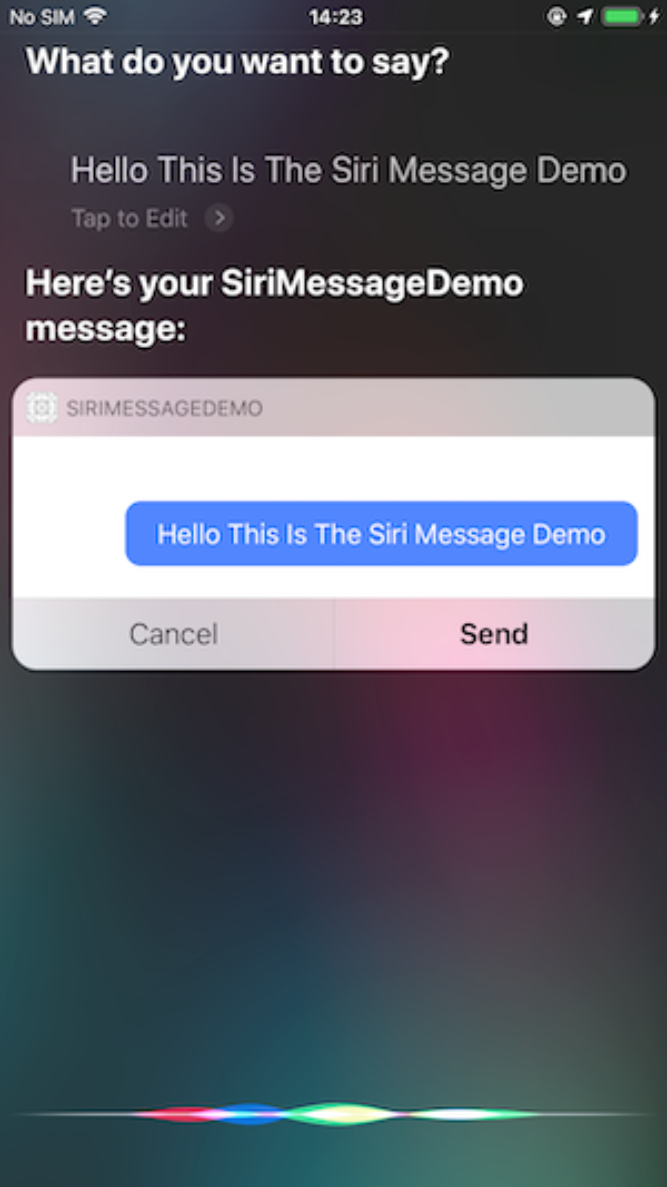Tap to Edit the spoken text
The height and width of the screenshot is (1187, 667).
pos(151,218)
